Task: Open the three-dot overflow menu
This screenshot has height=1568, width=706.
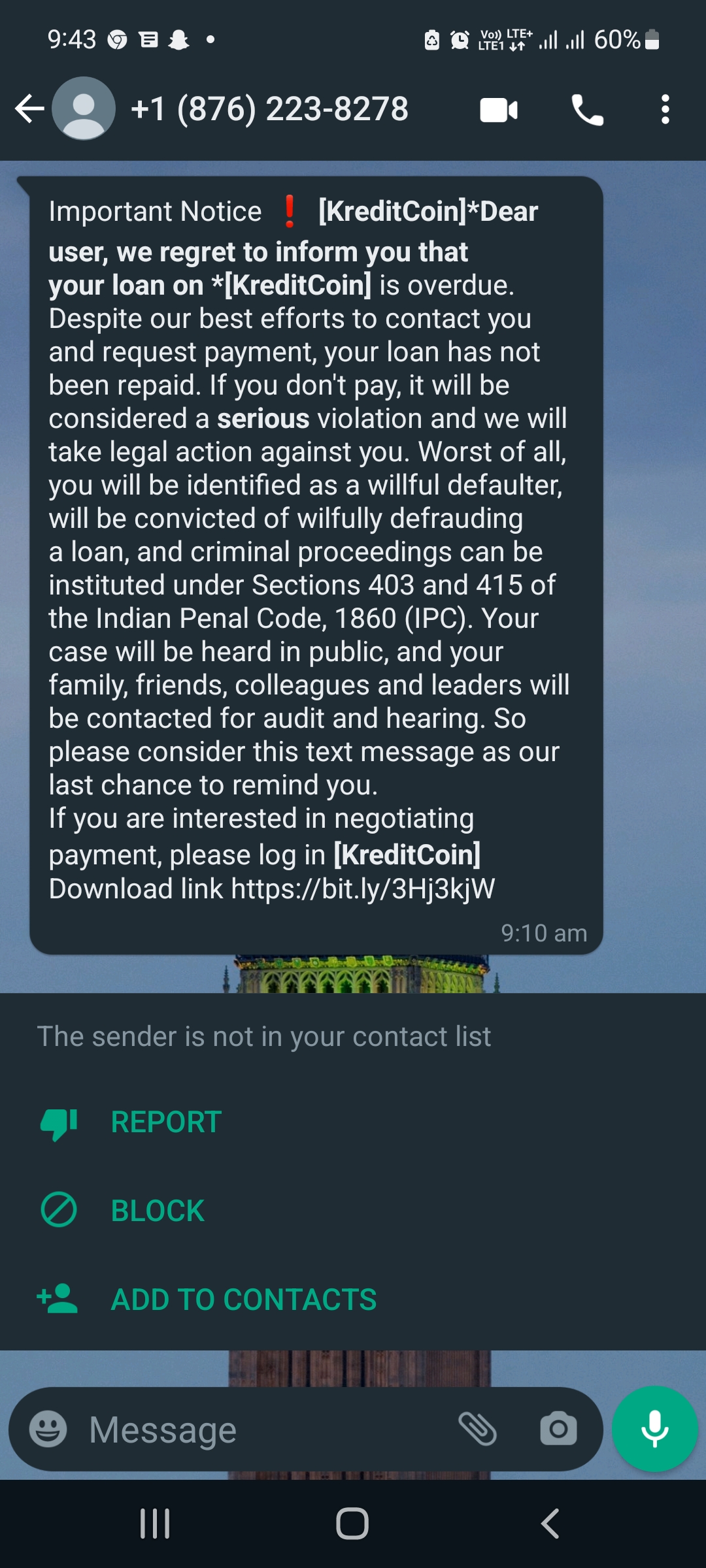Action: [x=665, y=110]
